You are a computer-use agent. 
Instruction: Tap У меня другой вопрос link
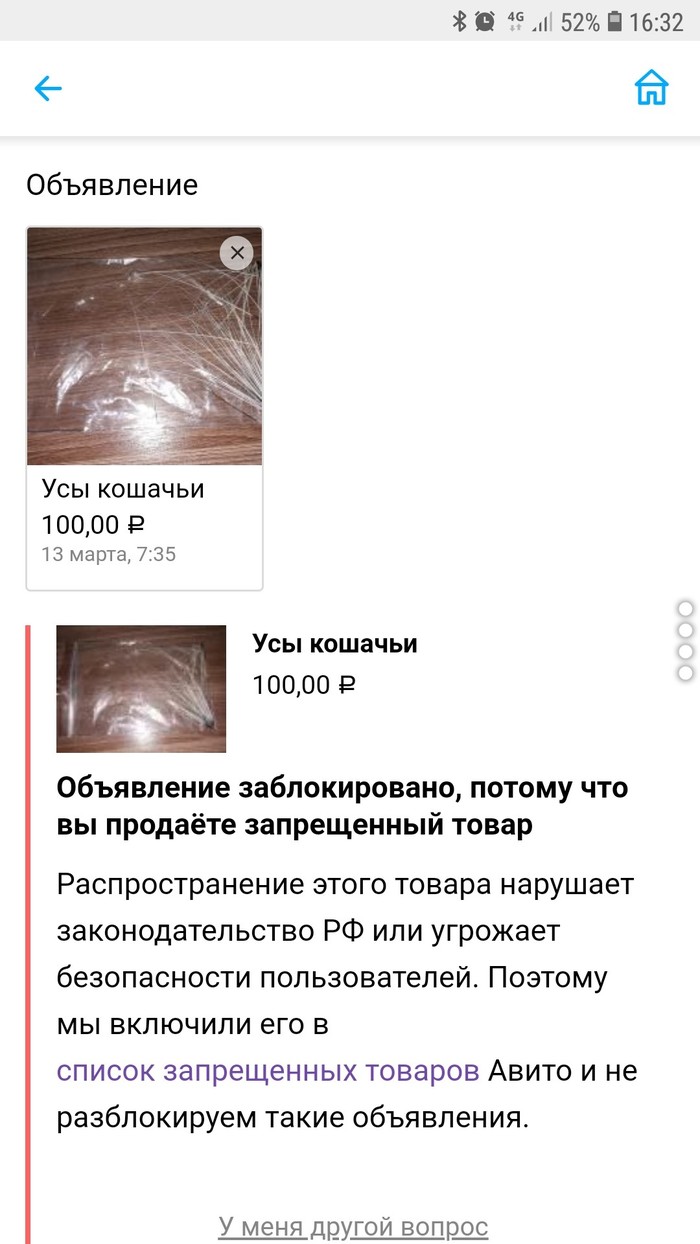click(x=353, y=1226)
